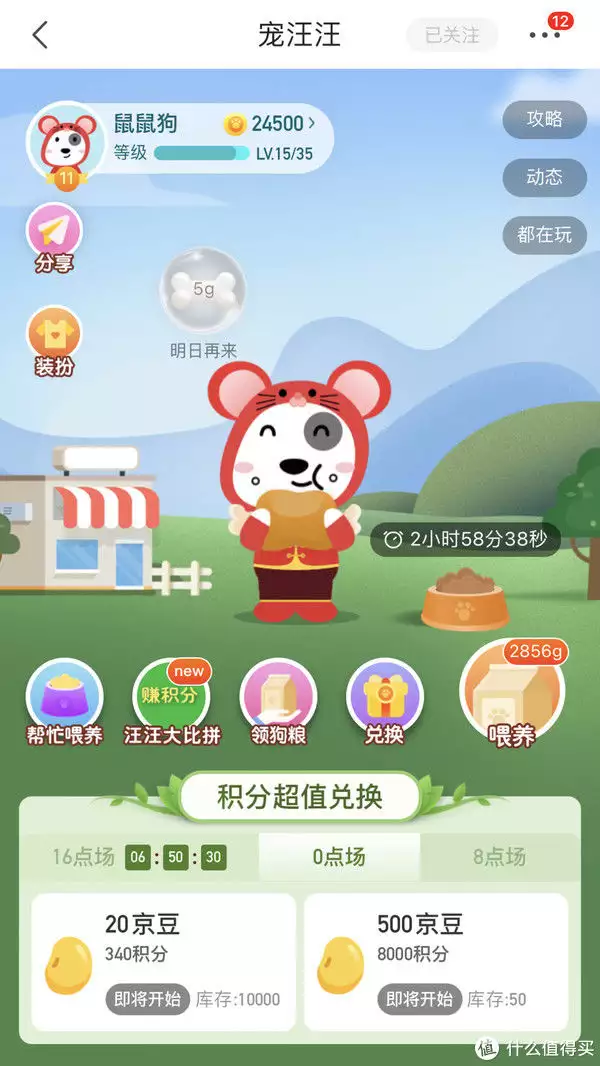600x1066 pixels.
Task: Open the 装扮 dress-up icon
Action: click(54, 340)
